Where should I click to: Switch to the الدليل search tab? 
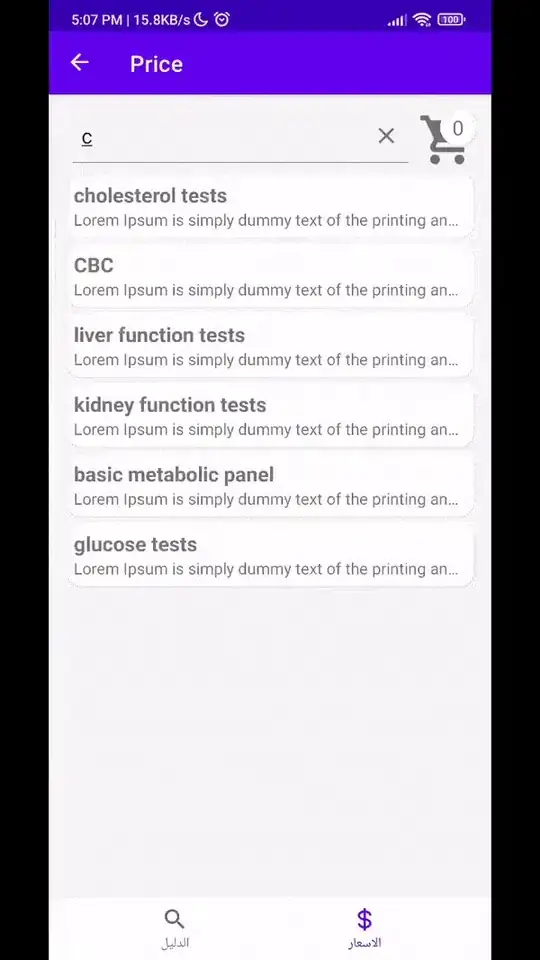coord(175,929)
